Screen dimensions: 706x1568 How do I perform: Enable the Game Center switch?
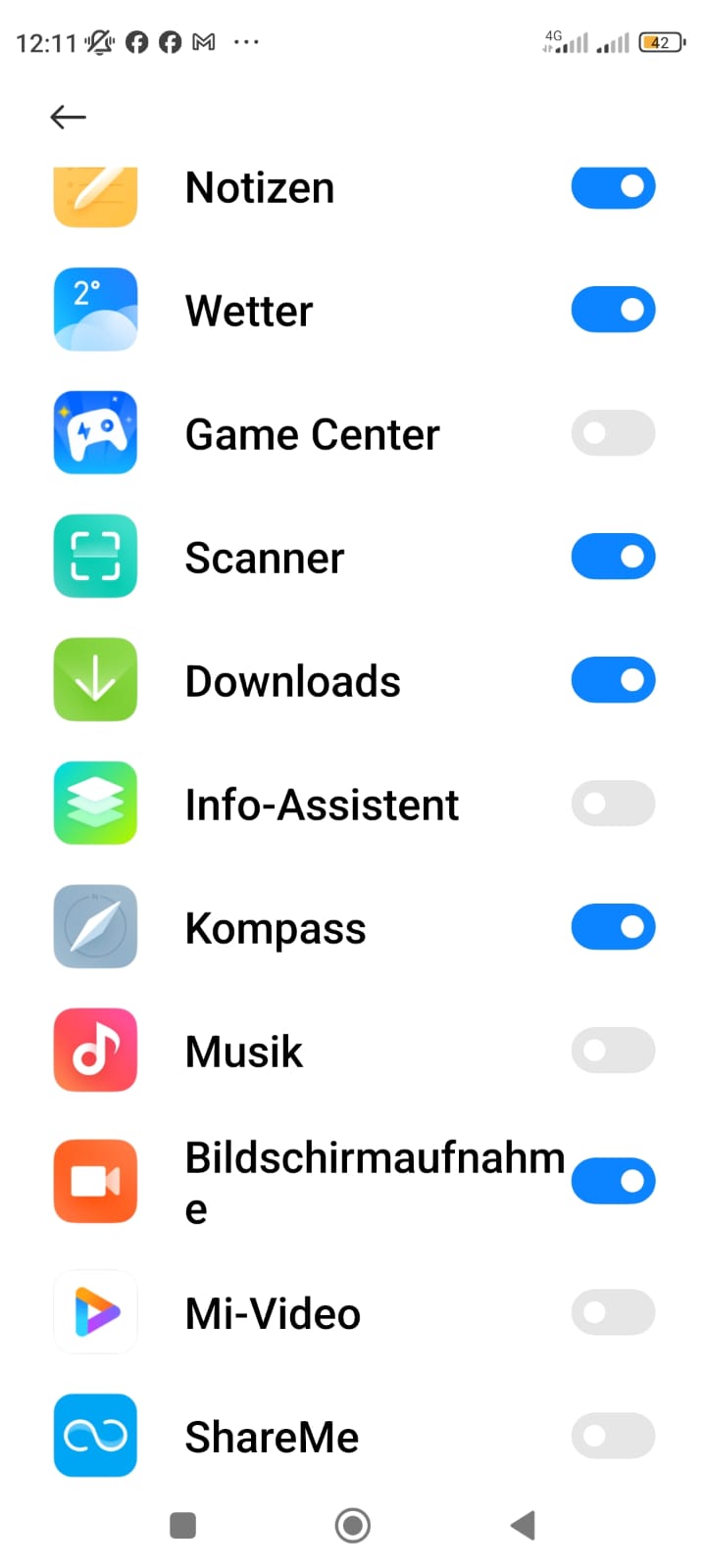(613, 433)
